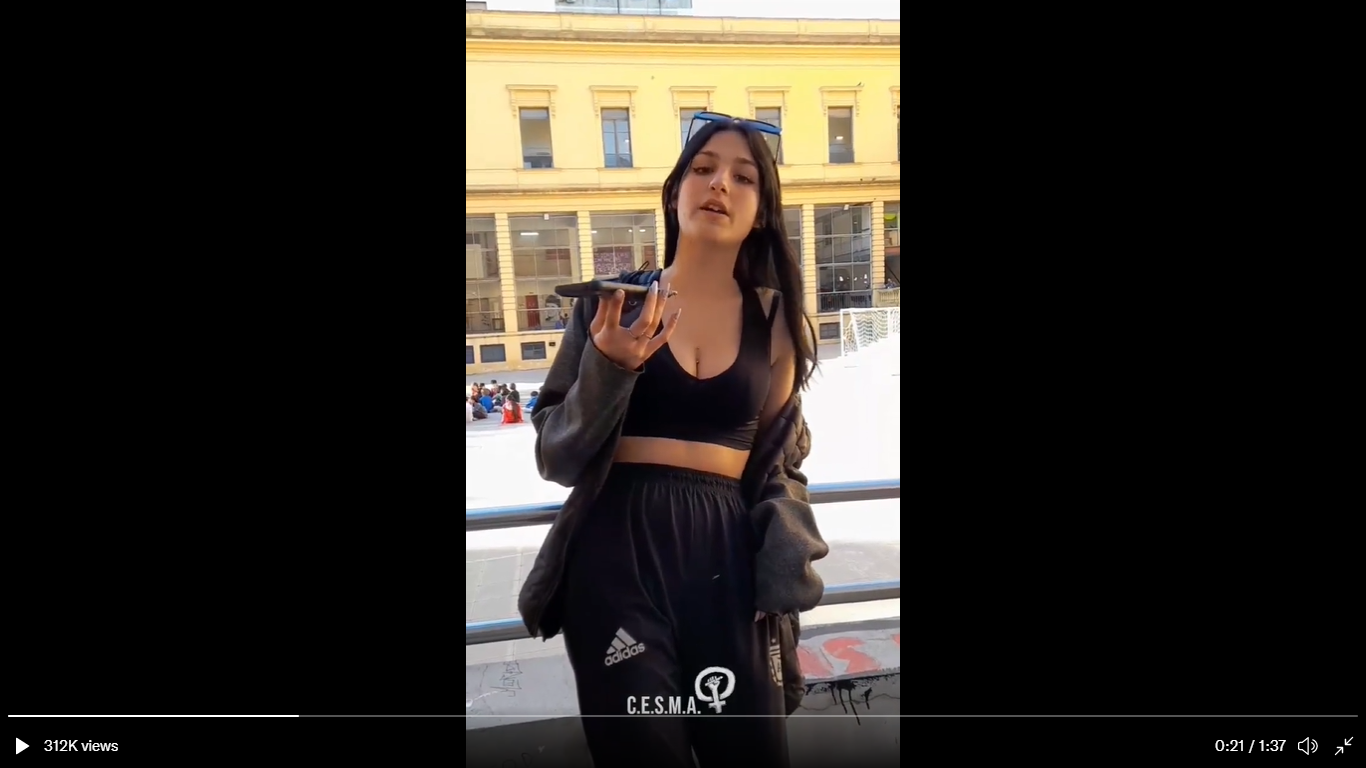Play the paused video
The width and height of the screenshot is (1366, 768).
click(x=22, y=746)
